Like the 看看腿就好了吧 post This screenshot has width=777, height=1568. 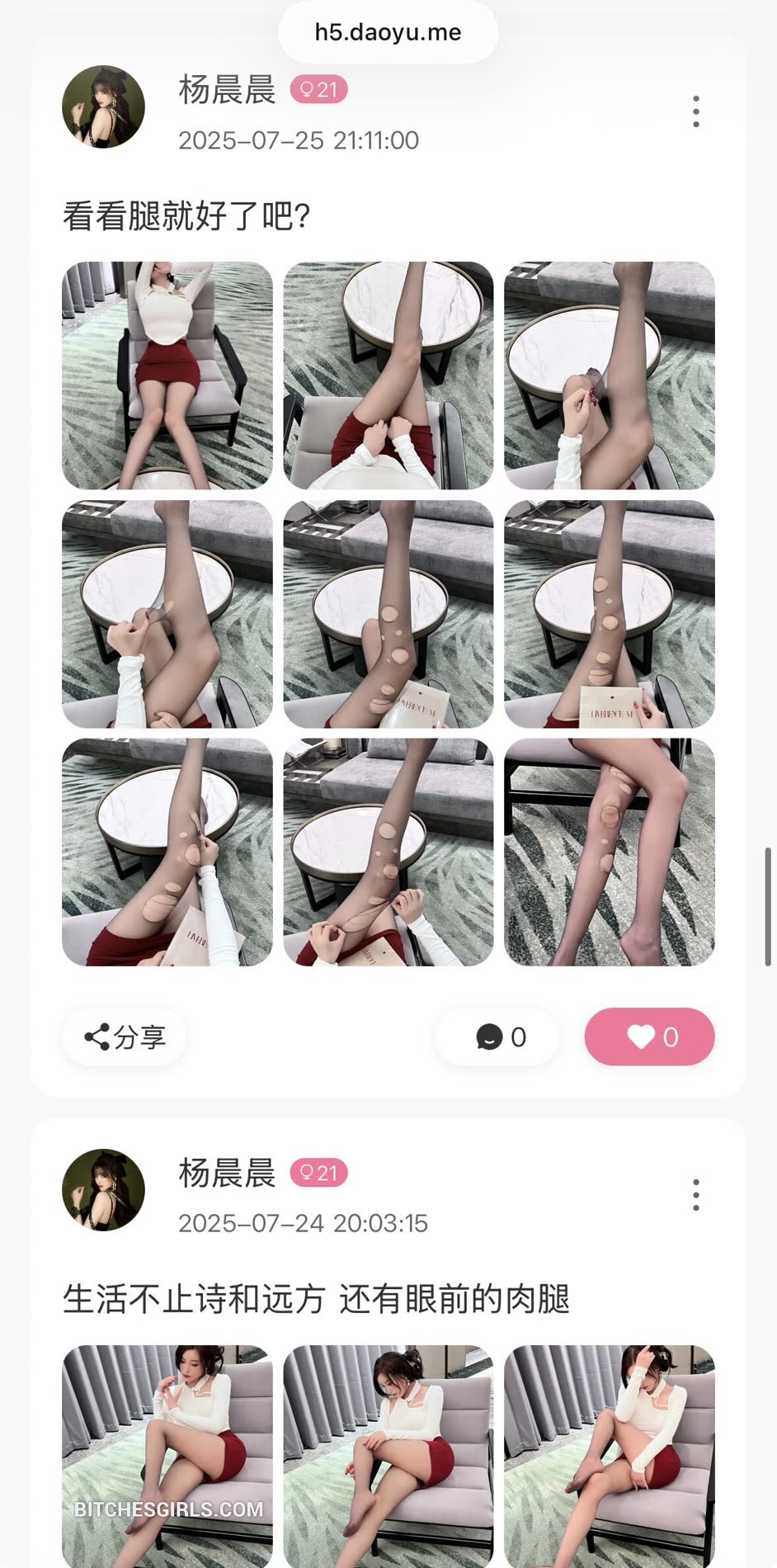tap(649, 1037)
